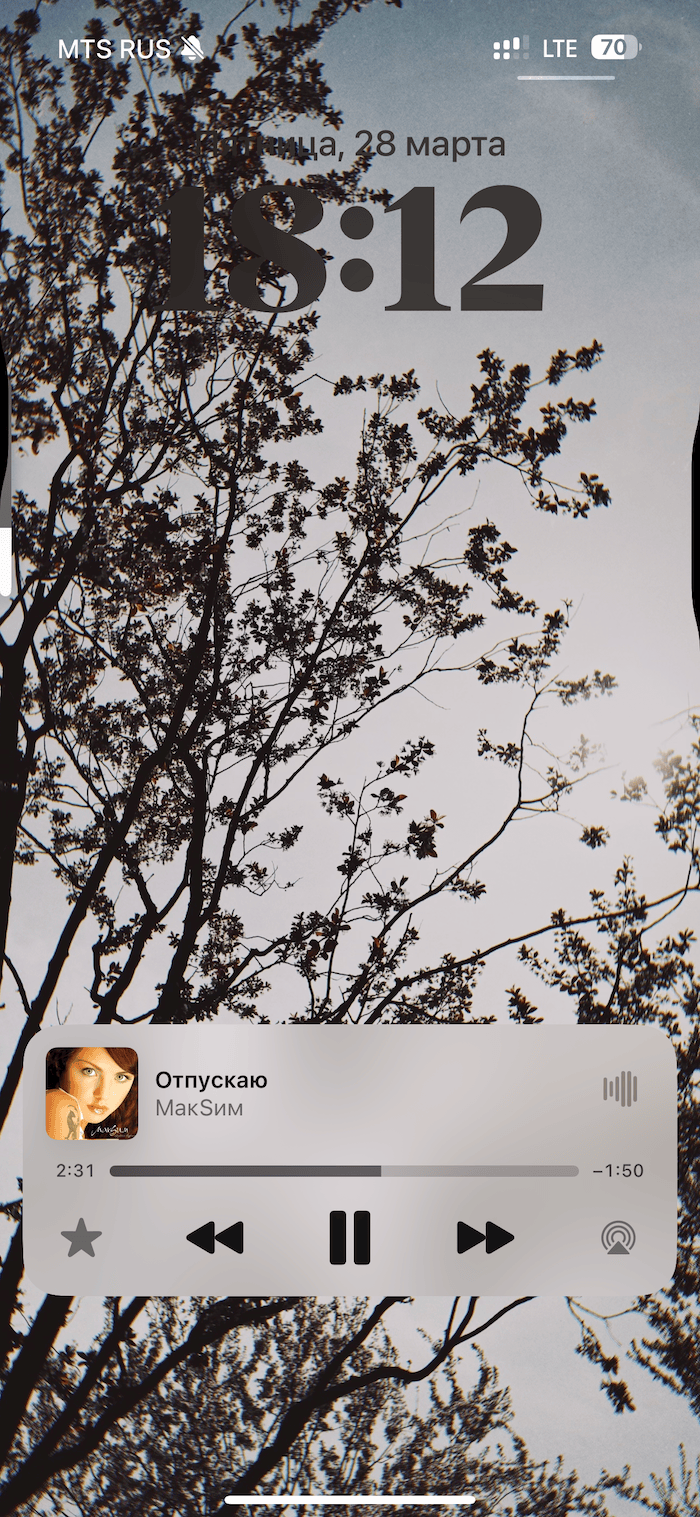
Task: Mark the song as favorite with star
Action: (81, 1238)
